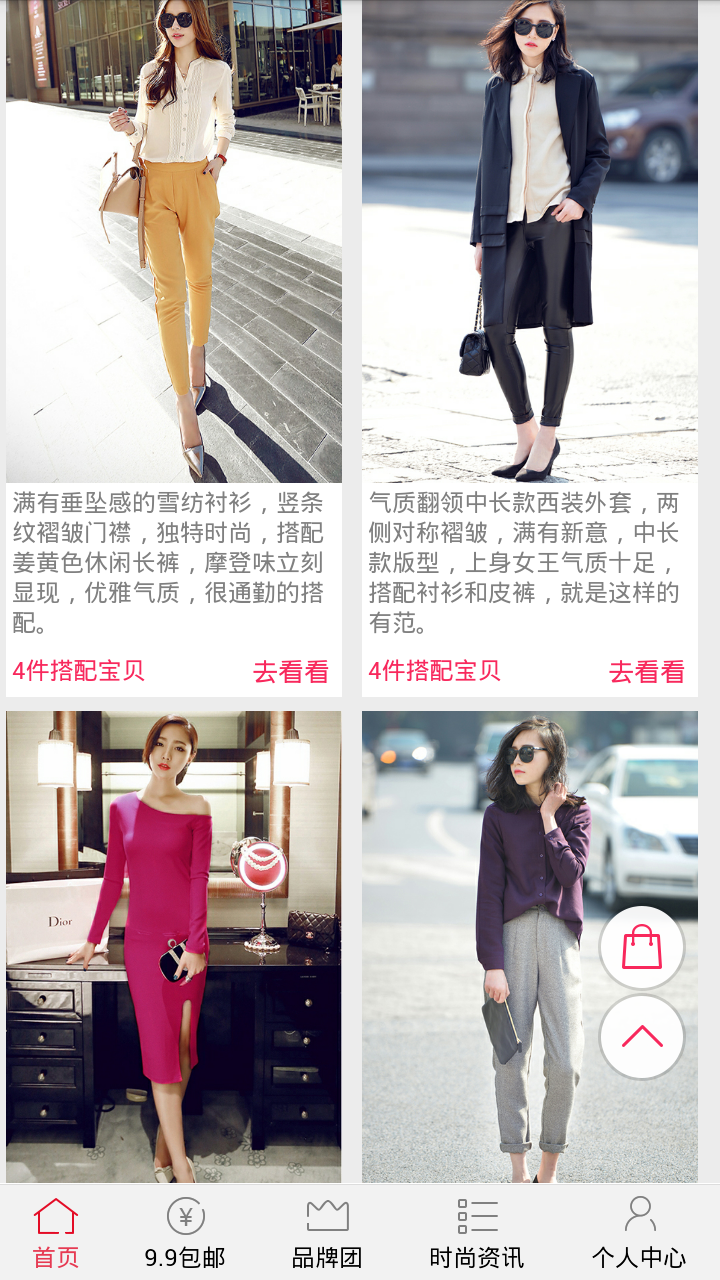View the pink off-shoulder dress outfit
The image size is (720, 1280).
174,946
